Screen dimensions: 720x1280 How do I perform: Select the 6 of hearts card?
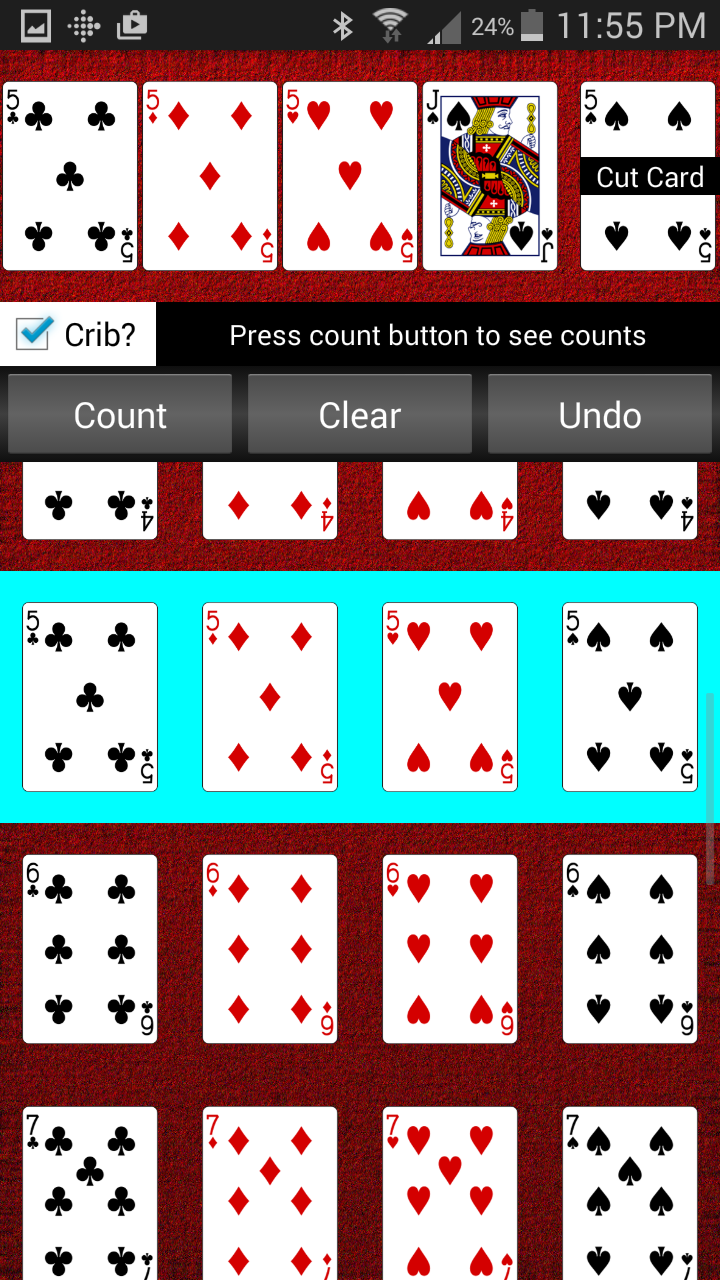449,948
